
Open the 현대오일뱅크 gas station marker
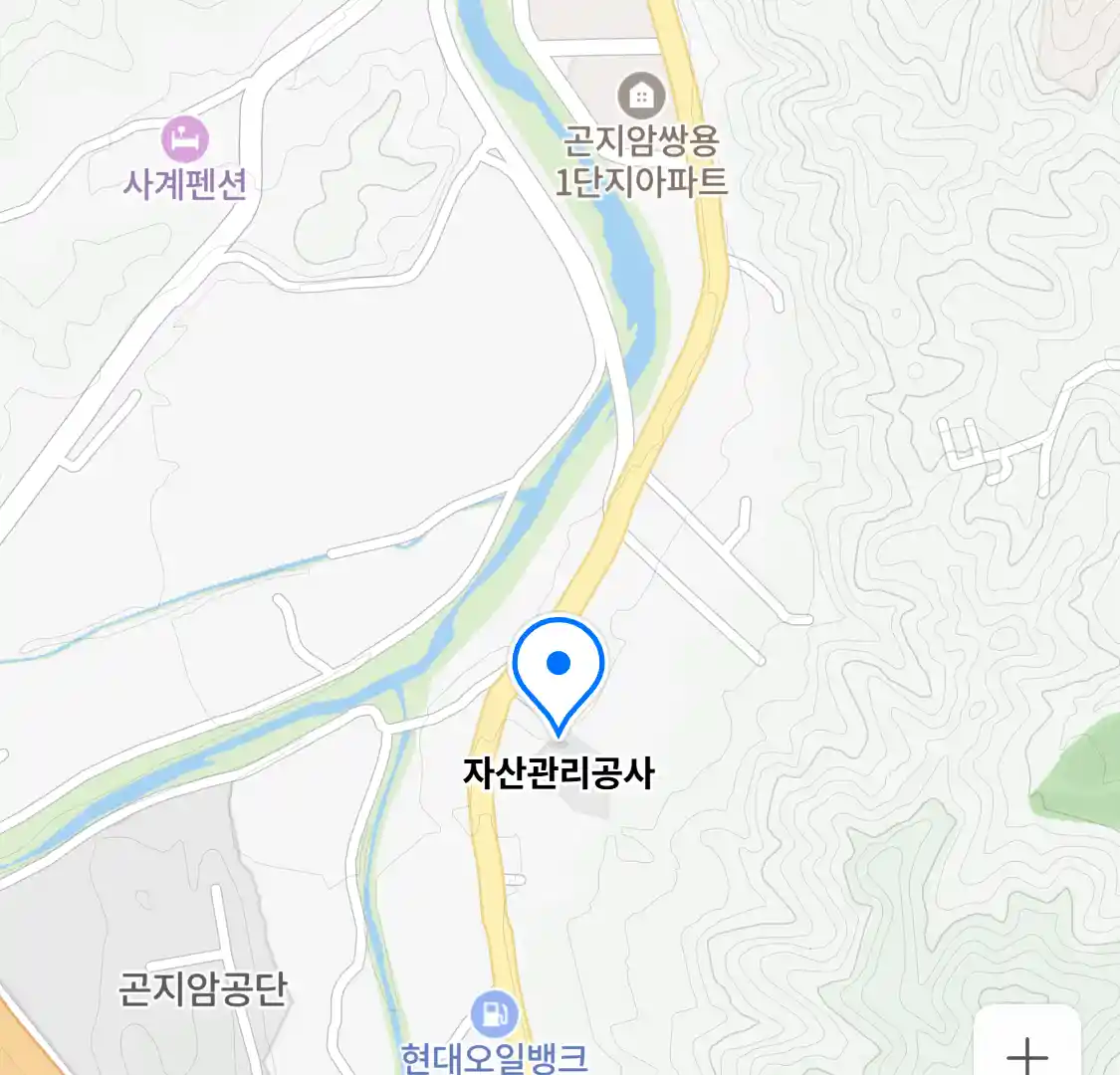[494, 1015]
